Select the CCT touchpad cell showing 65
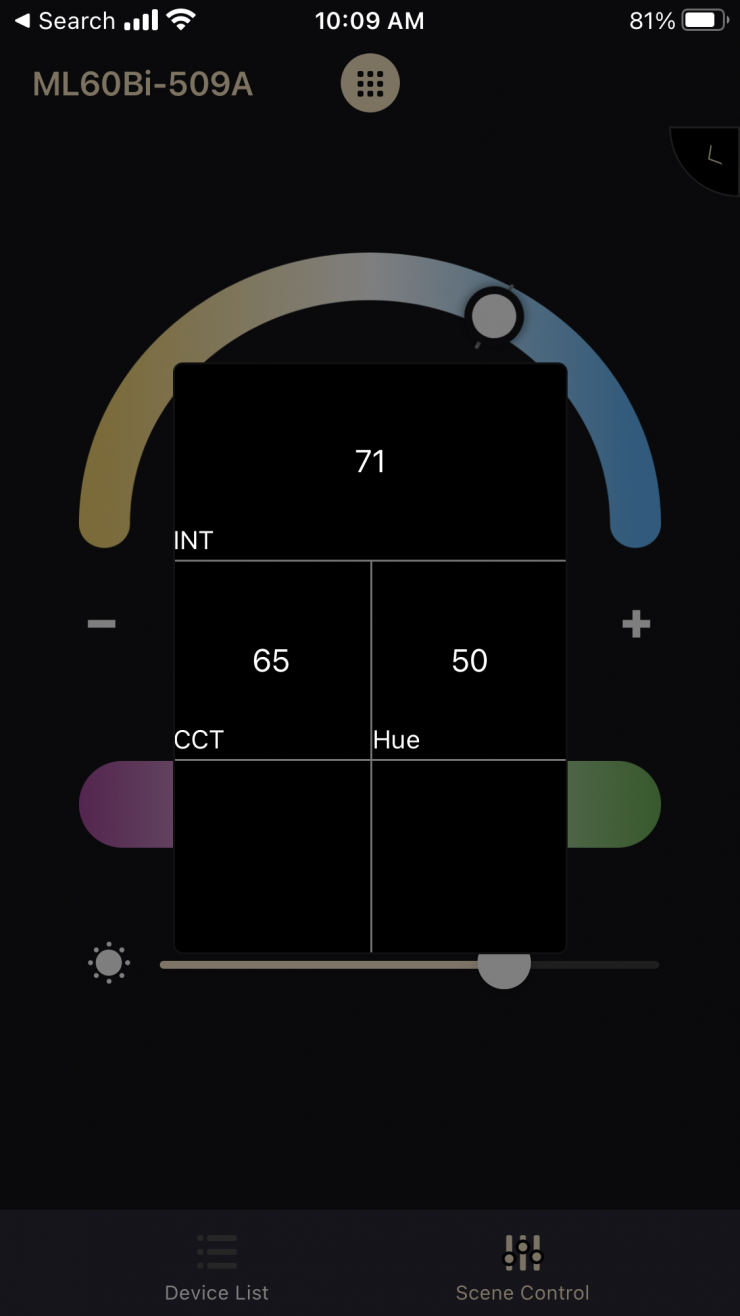The image size is (740, 1316). (x=272, y=660)
